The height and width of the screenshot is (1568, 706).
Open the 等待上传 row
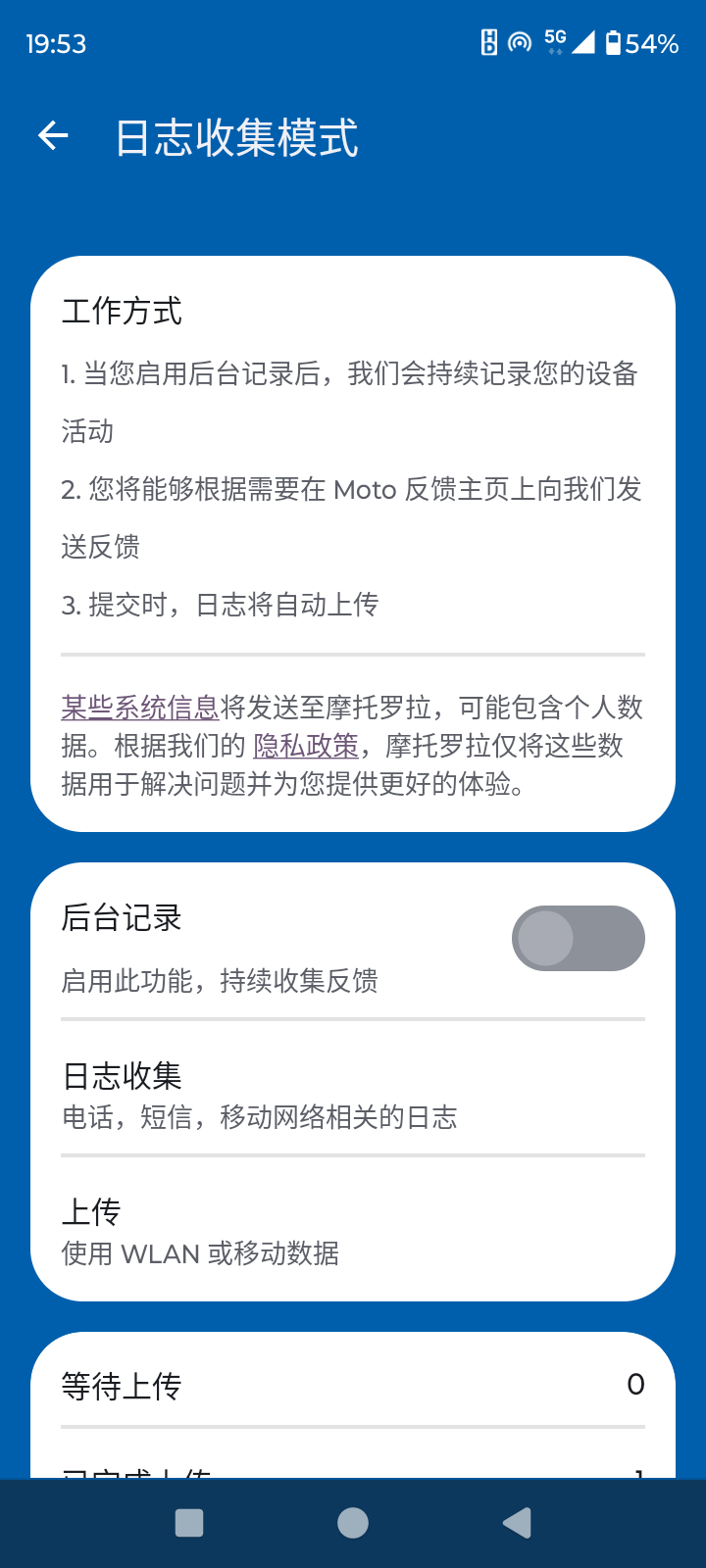353,1385
